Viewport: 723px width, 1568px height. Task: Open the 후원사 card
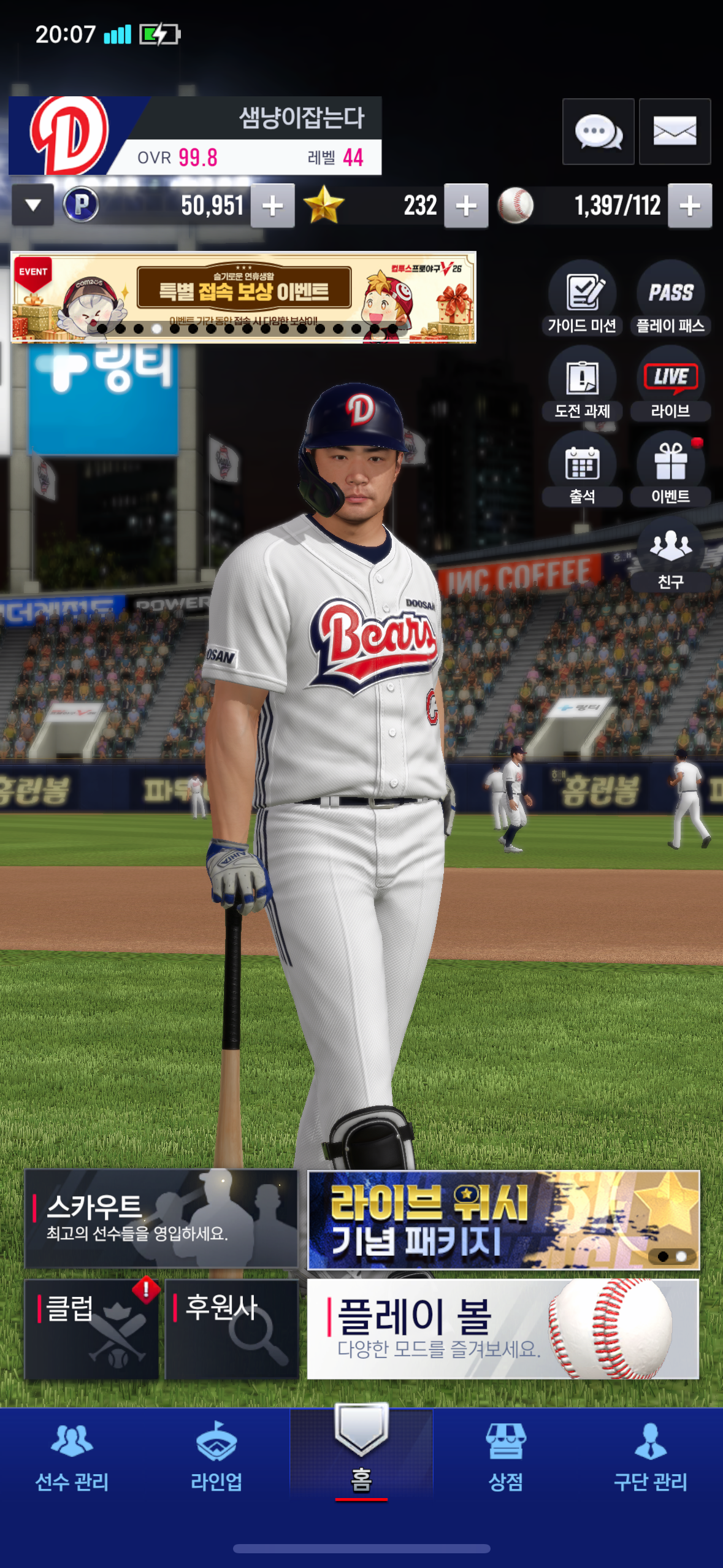pyautogui.click(x=231, y=1329)
